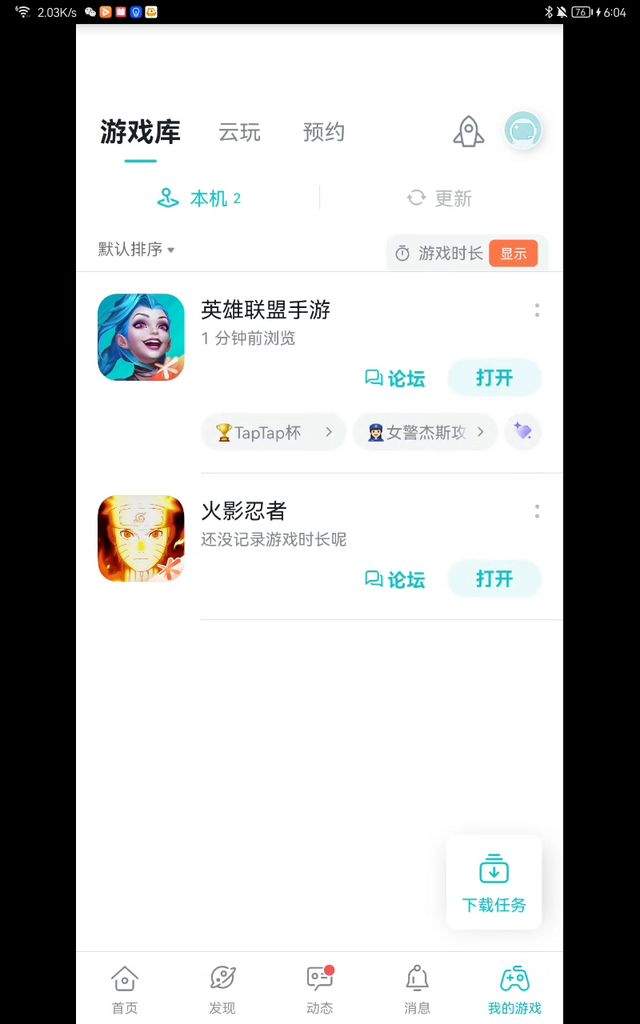Switch to the 发现 tab
This screenshot has width=640, height=1024.
(222, 988)
